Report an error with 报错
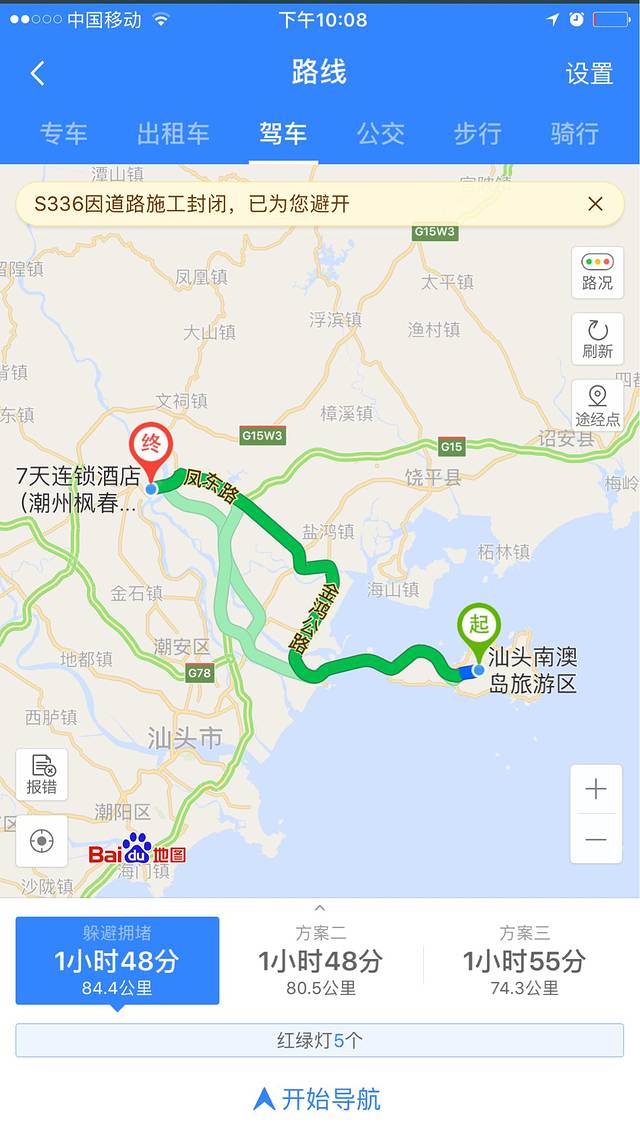640x1137 pixels. 42,774
